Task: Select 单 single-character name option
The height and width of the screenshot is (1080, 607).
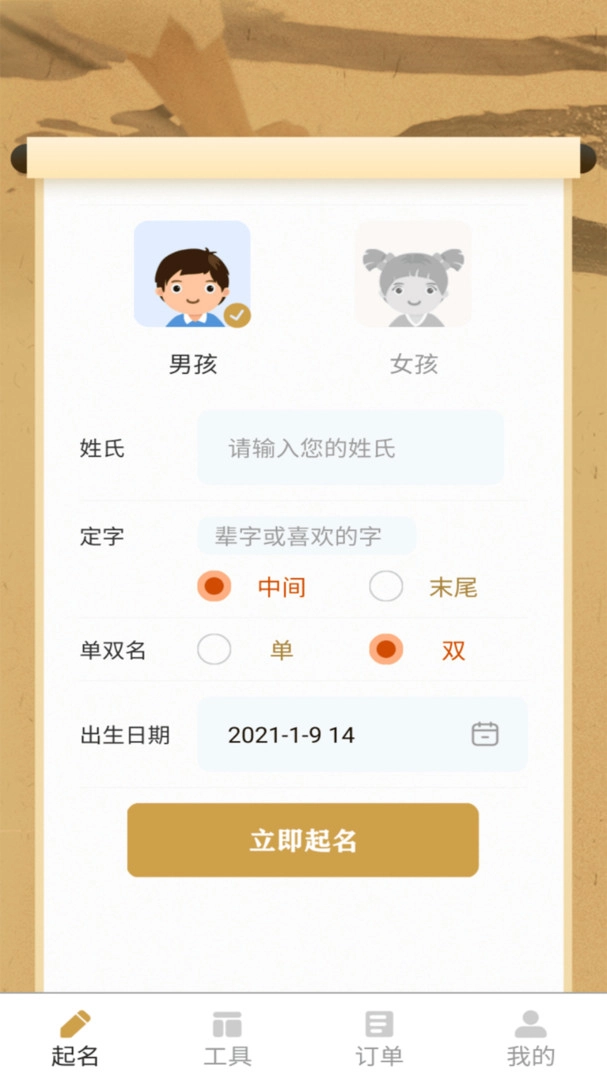Action: 214,650
